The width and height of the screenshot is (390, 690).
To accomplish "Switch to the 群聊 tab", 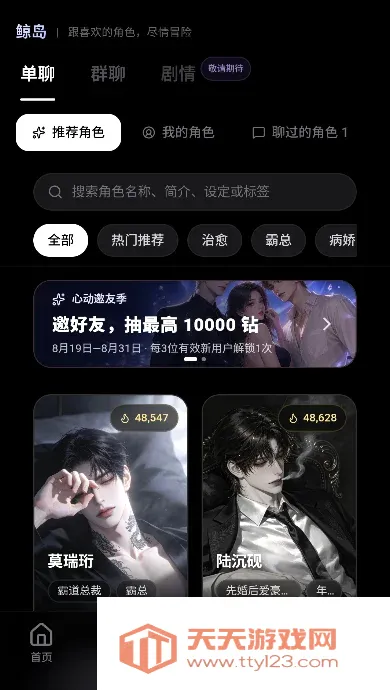I will tap(108, 73).
